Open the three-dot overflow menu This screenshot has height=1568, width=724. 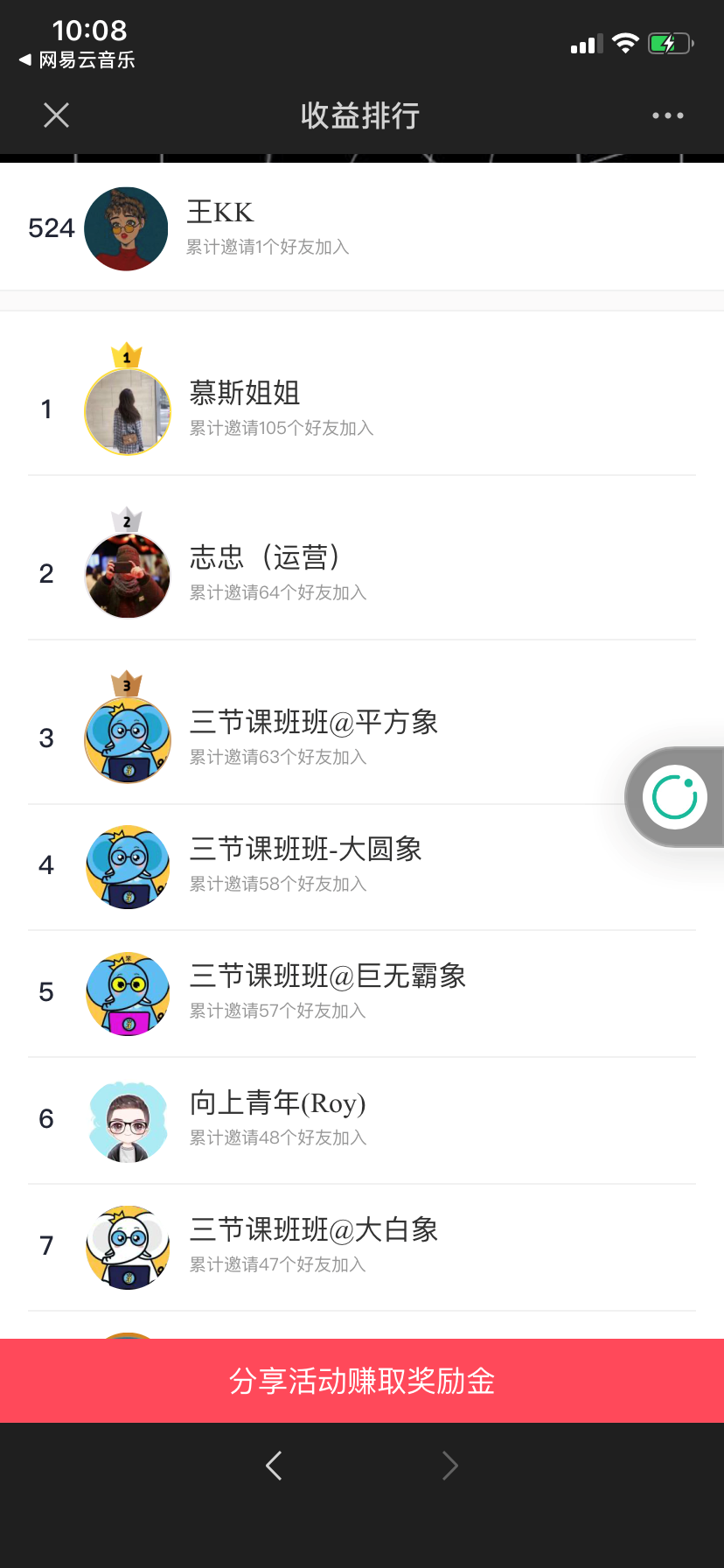pos(667,115)
